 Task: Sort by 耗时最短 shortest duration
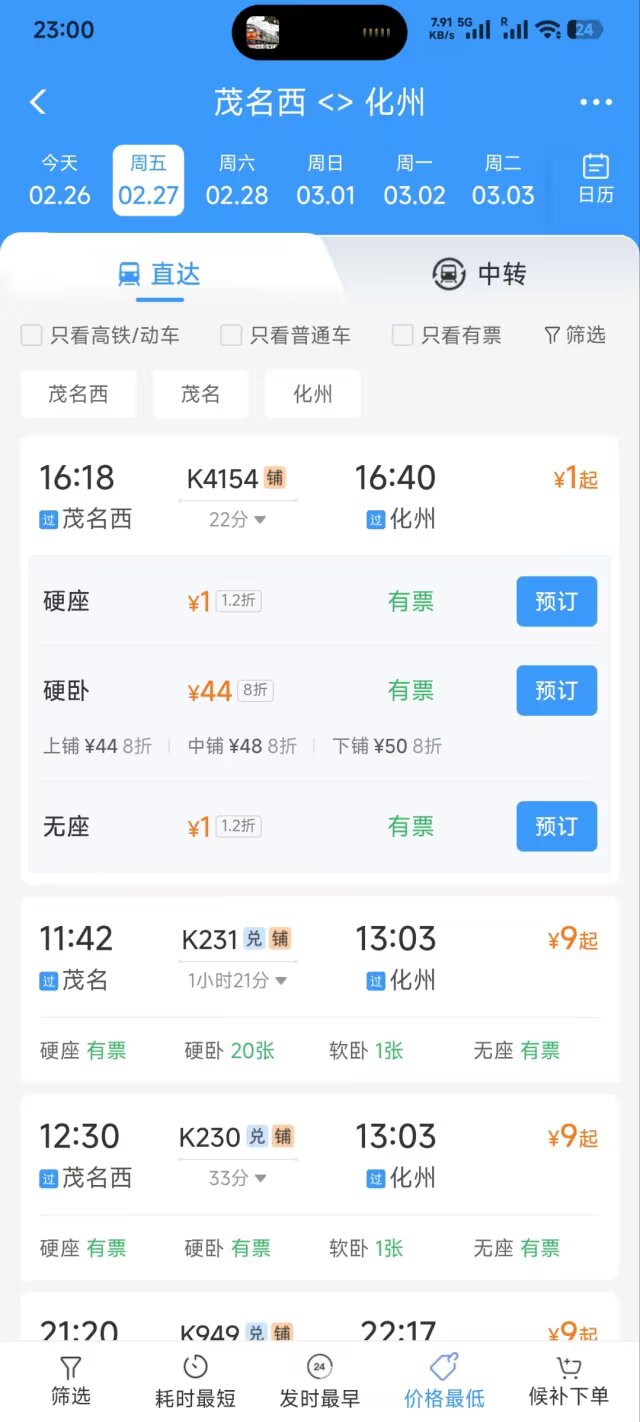[x=195, y=1381]
